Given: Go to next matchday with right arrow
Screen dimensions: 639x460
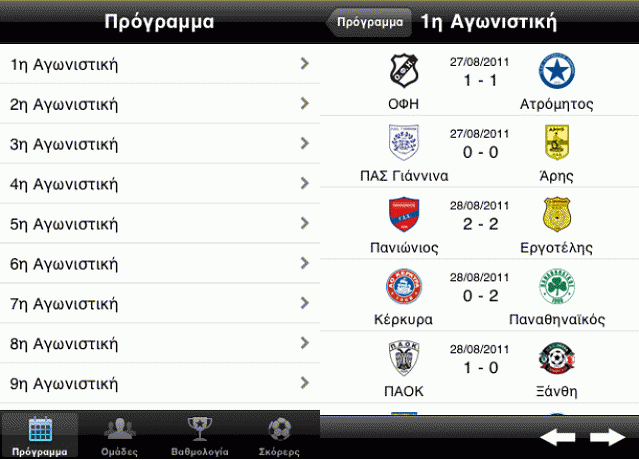Looking at the screenshot, I should pyautogui.click(x=607, y=438).
